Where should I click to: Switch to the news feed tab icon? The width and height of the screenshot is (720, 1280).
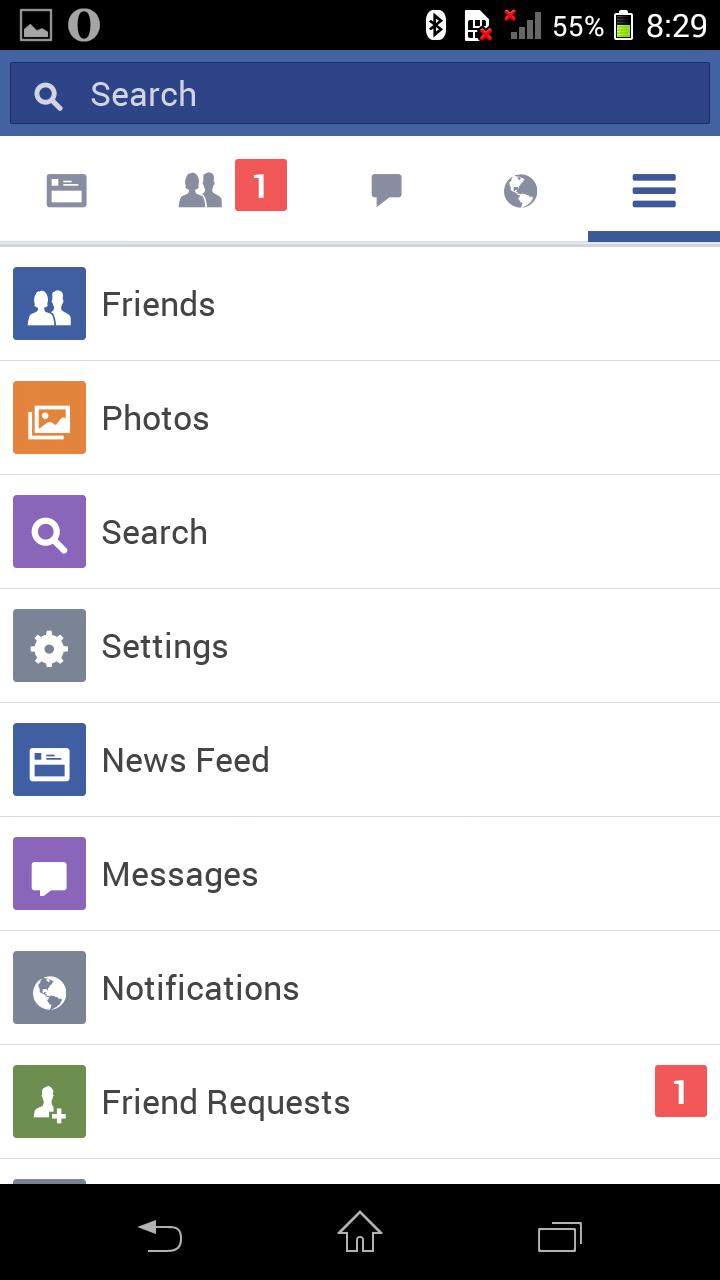pos(67,190)
